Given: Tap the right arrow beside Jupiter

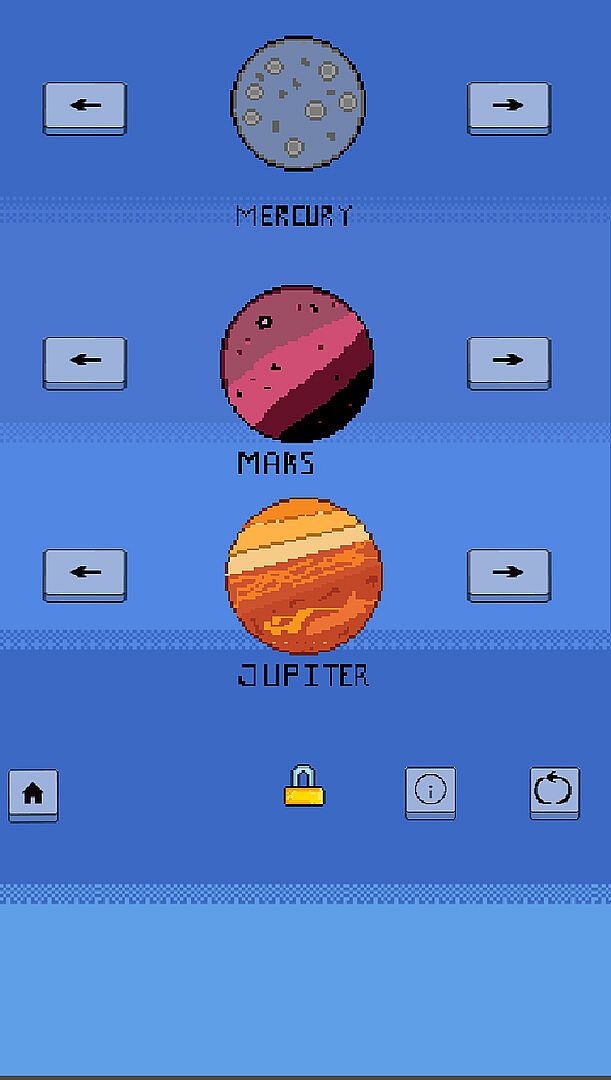Looking at the screenshot, I should point(508,573).
